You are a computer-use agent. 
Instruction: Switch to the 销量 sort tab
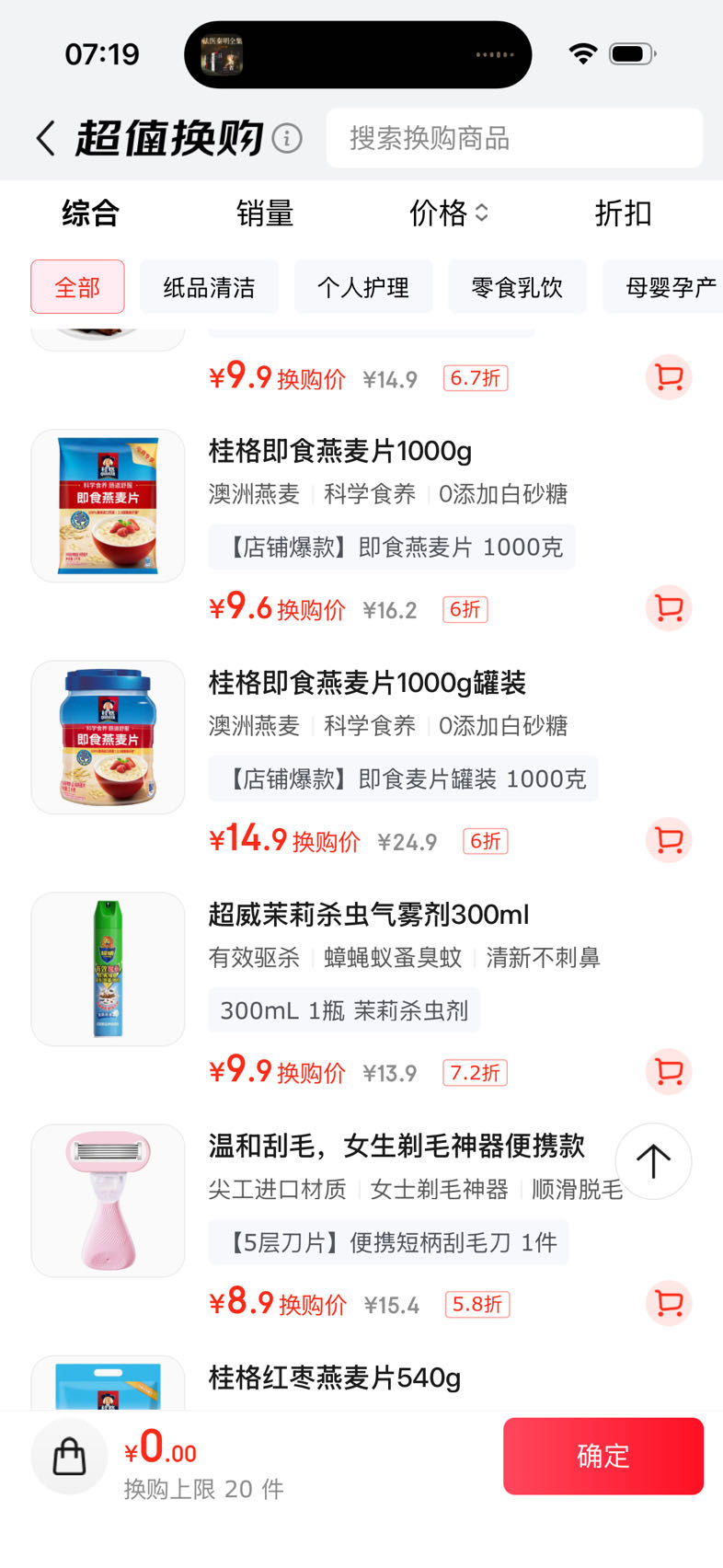(265, 213)
